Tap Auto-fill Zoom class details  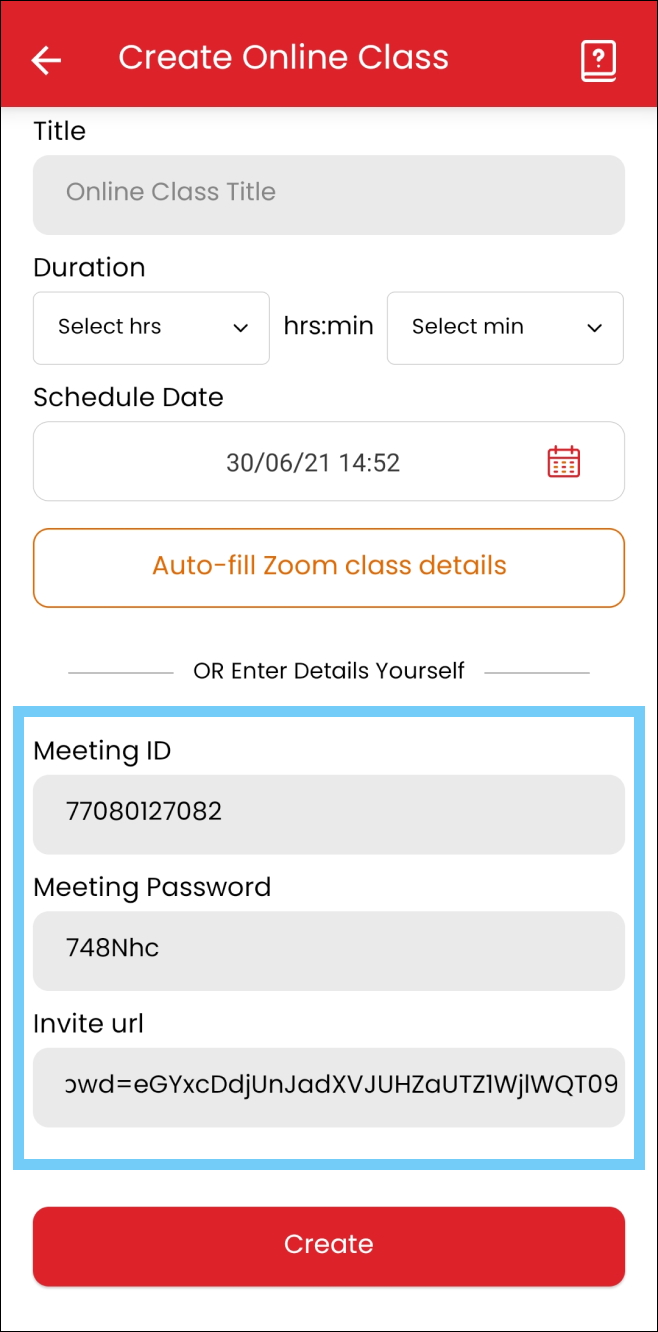328,567
